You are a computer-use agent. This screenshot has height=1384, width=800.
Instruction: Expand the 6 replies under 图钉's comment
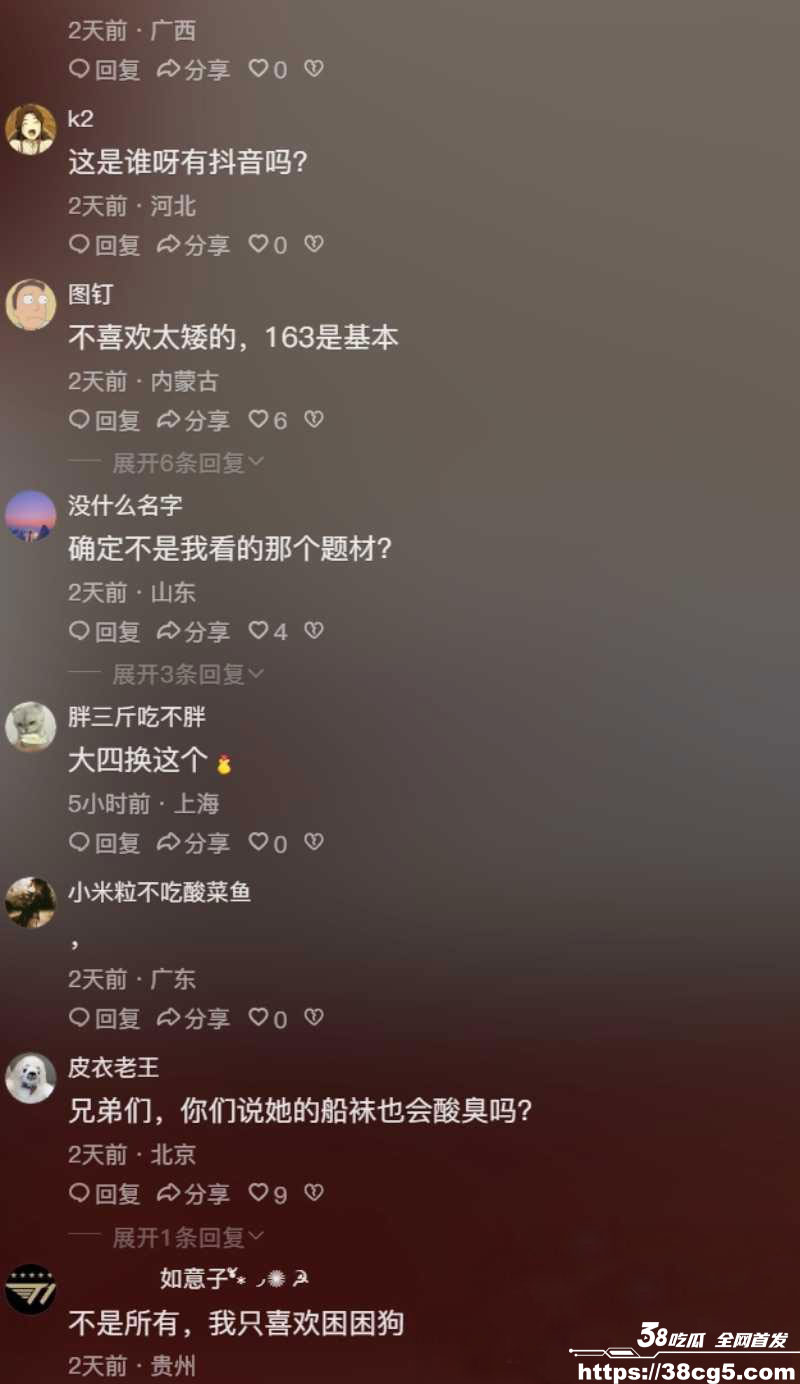[187, 462]
